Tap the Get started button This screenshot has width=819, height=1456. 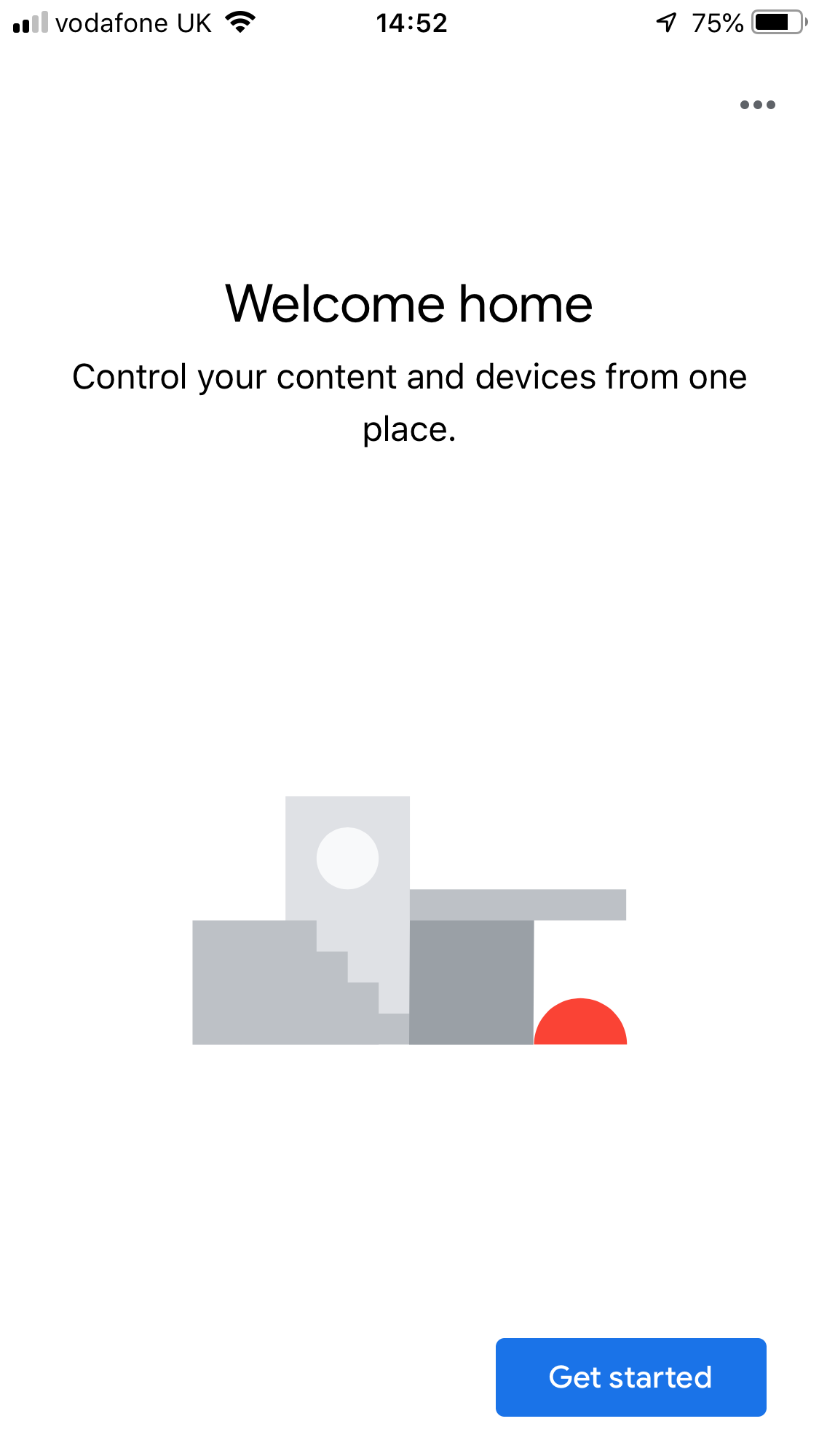(x=630, y=1377)
